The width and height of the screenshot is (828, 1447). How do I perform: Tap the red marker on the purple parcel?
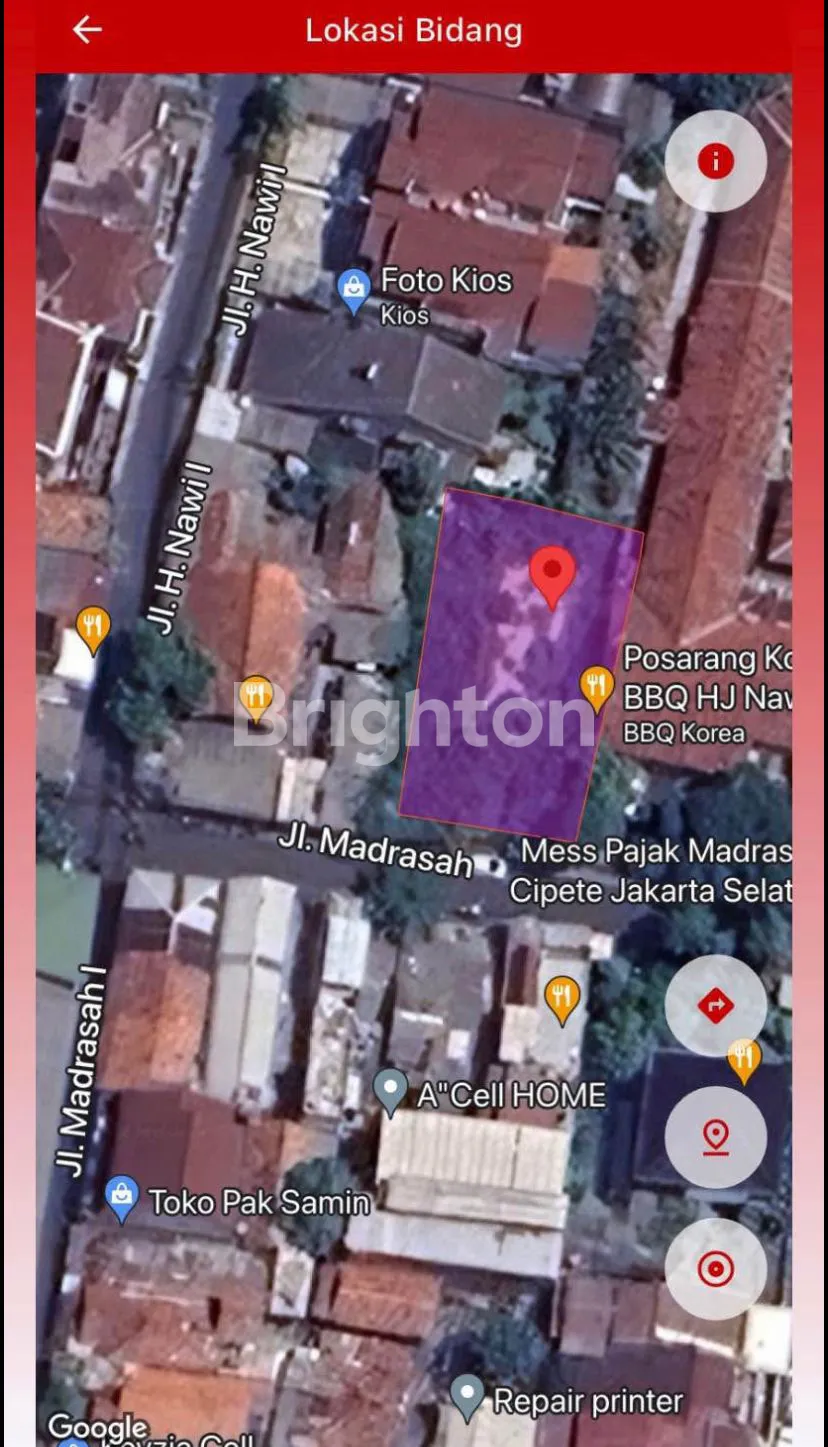point(552,576)
